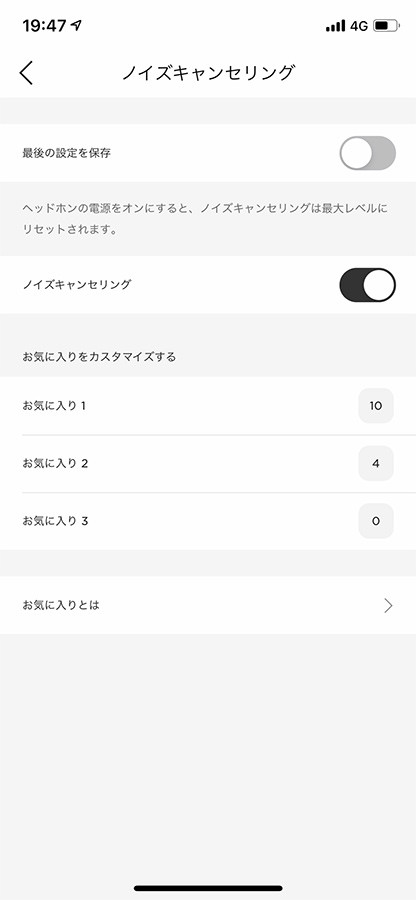
Task: Change the お気に入り 1 value of 10
Action: click(376, 406)
